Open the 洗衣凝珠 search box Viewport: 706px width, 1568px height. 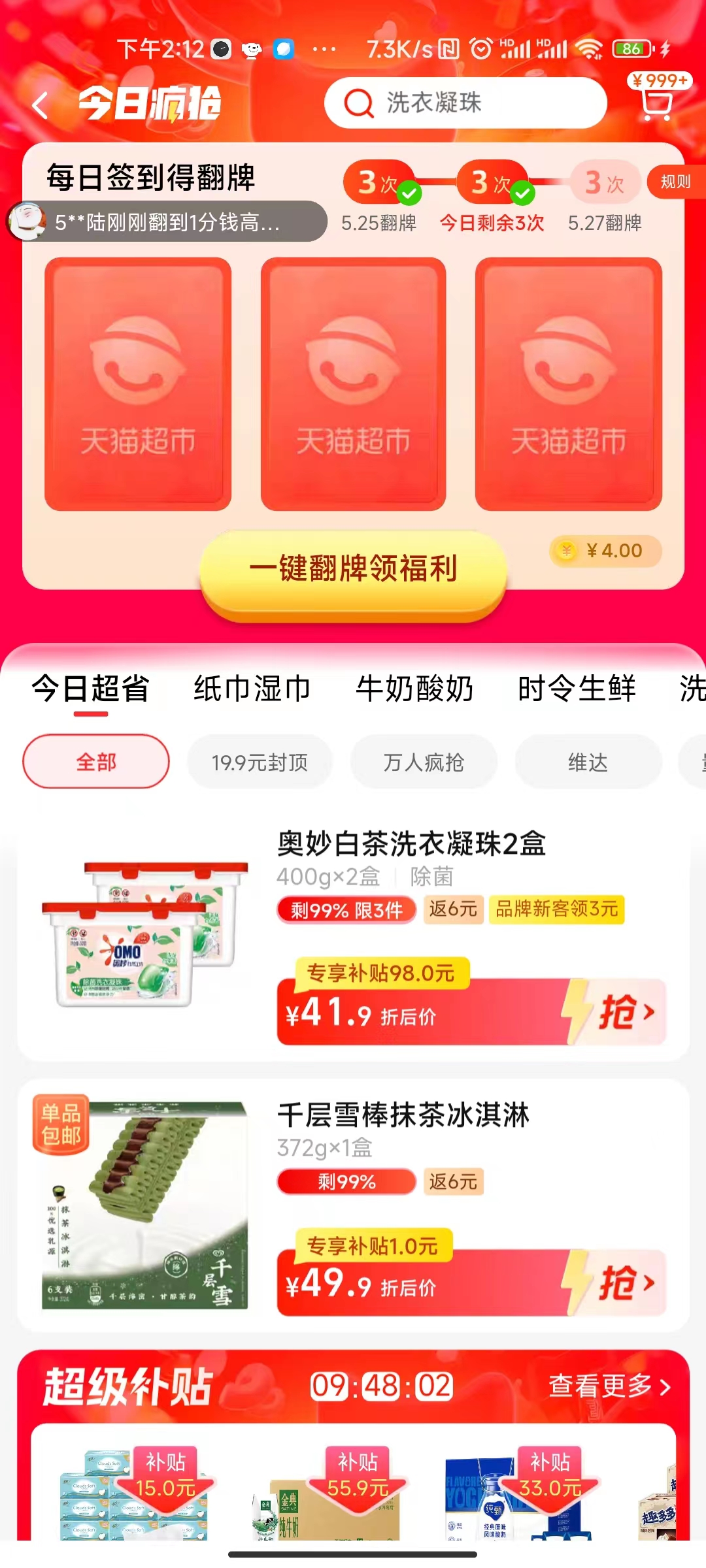[465, 103]
